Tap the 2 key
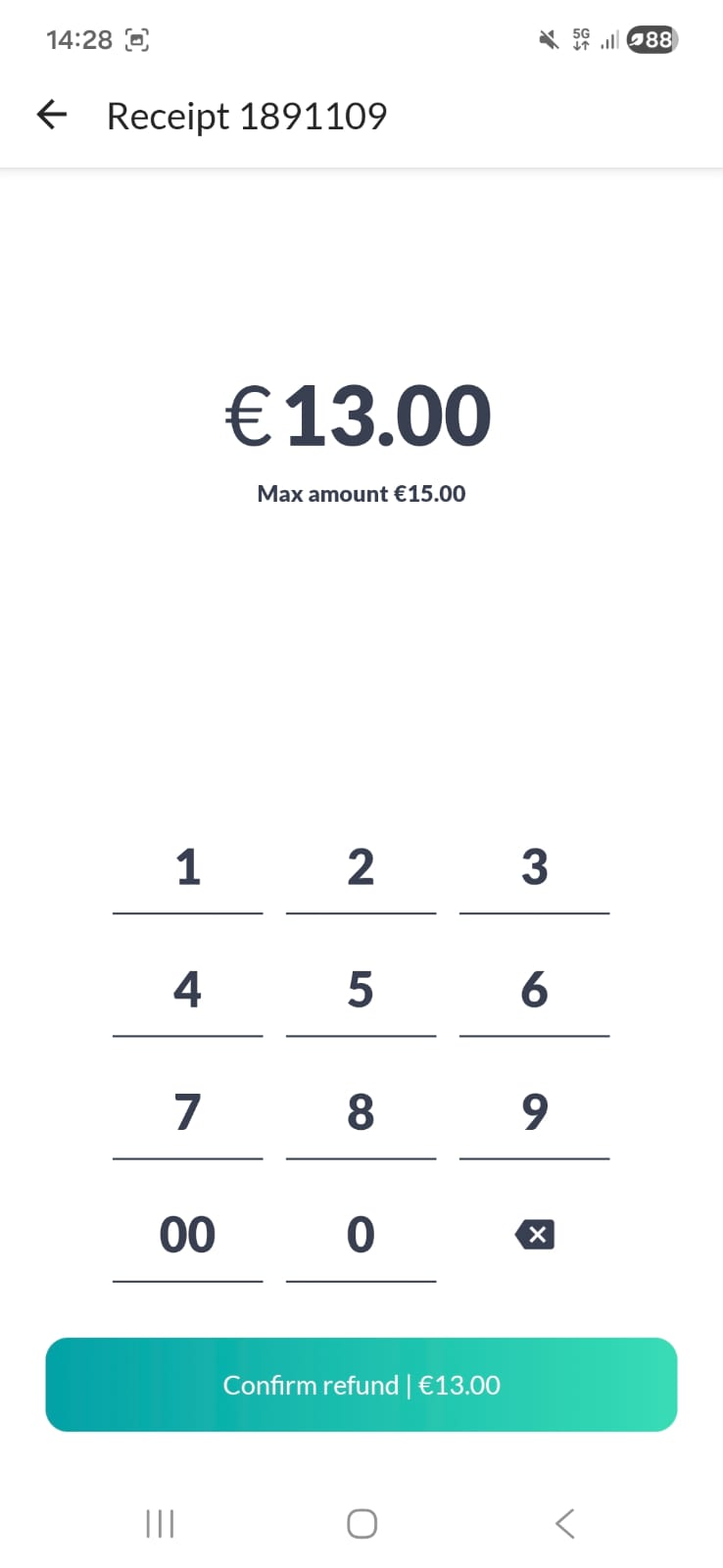 coord(361,867)
